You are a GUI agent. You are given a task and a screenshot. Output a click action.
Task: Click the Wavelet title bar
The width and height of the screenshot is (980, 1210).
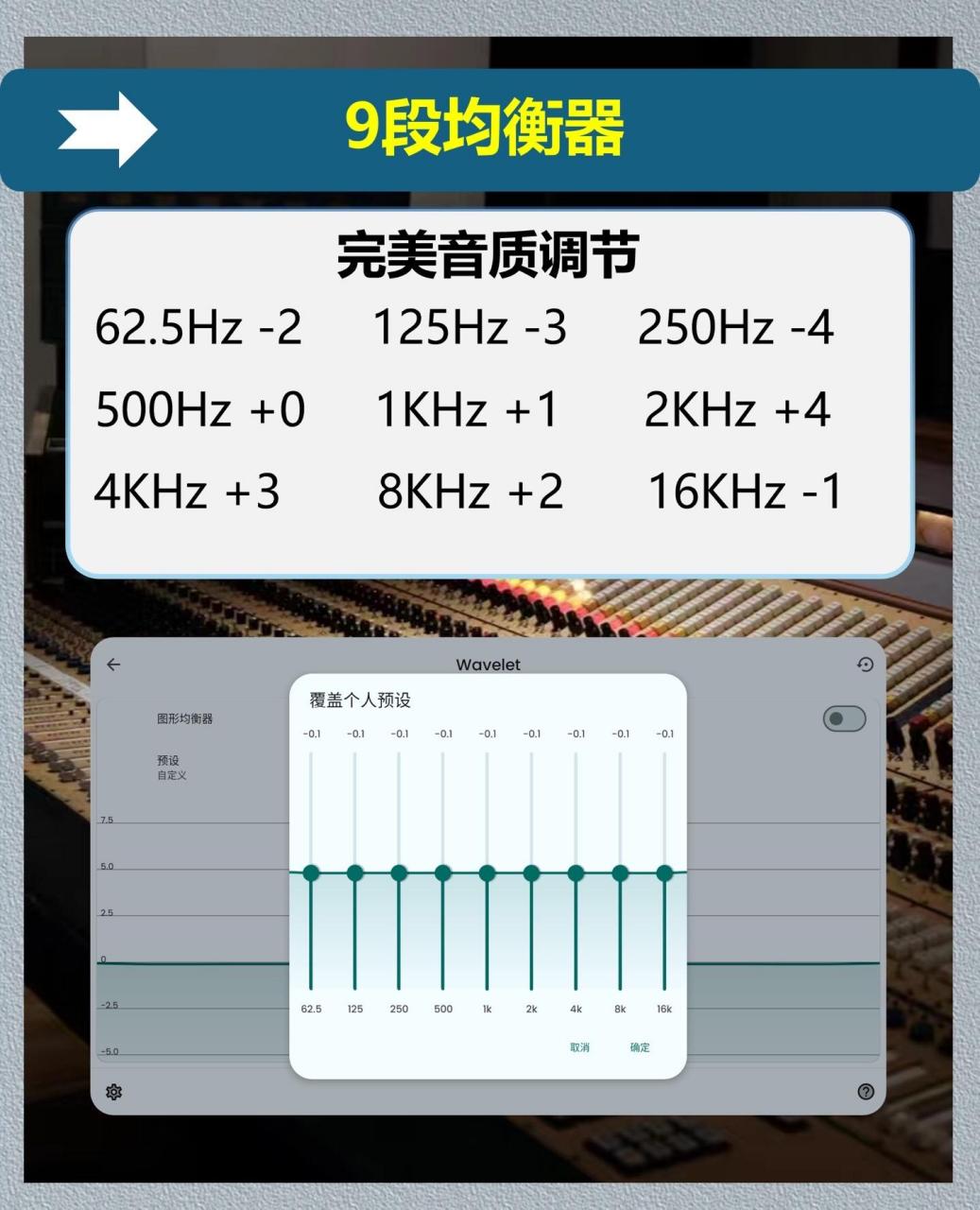(x=490, y=665)
